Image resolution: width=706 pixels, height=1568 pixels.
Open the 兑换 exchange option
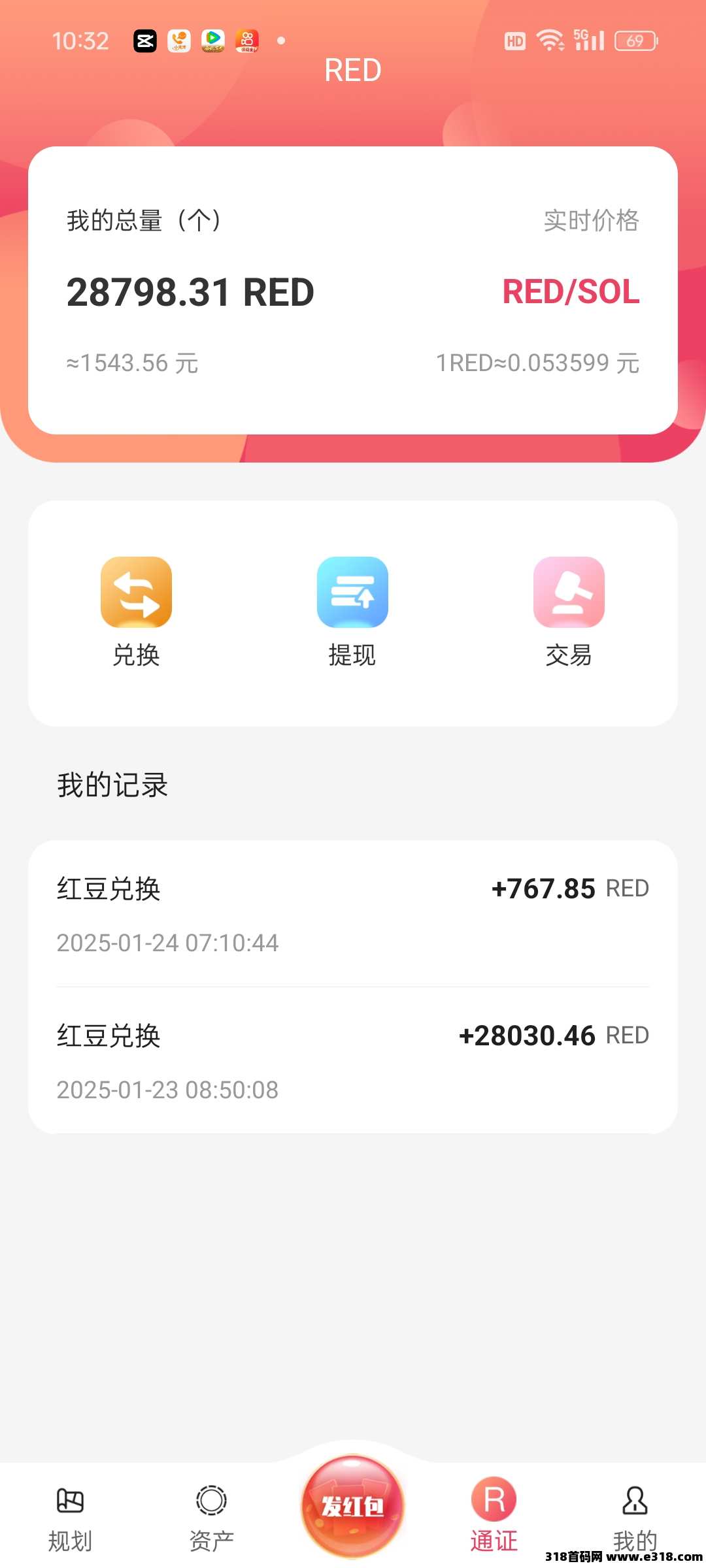pyautogui.click(x=136, y=612)
